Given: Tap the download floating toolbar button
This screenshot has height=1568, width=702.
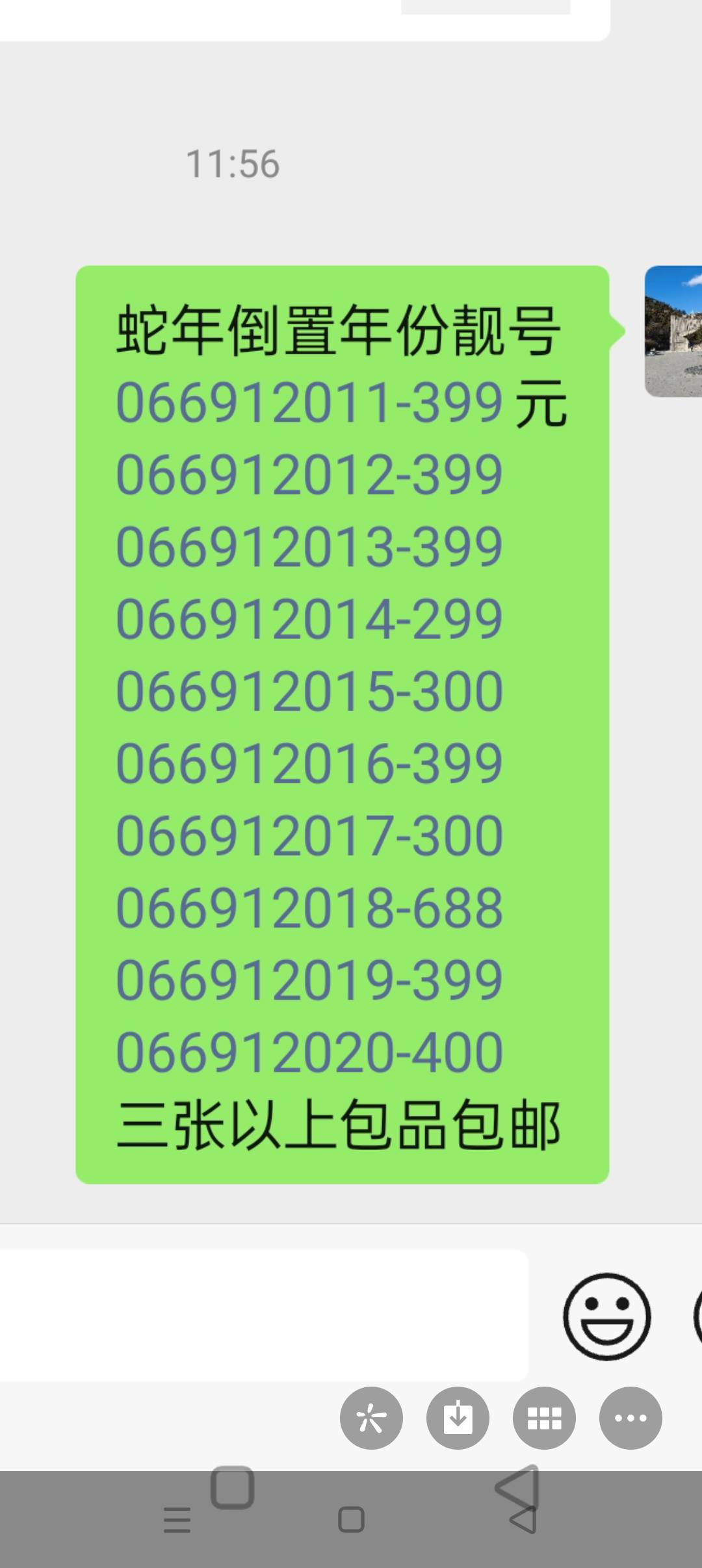Looking at the screenshot, I should (x=458, y=1418).
